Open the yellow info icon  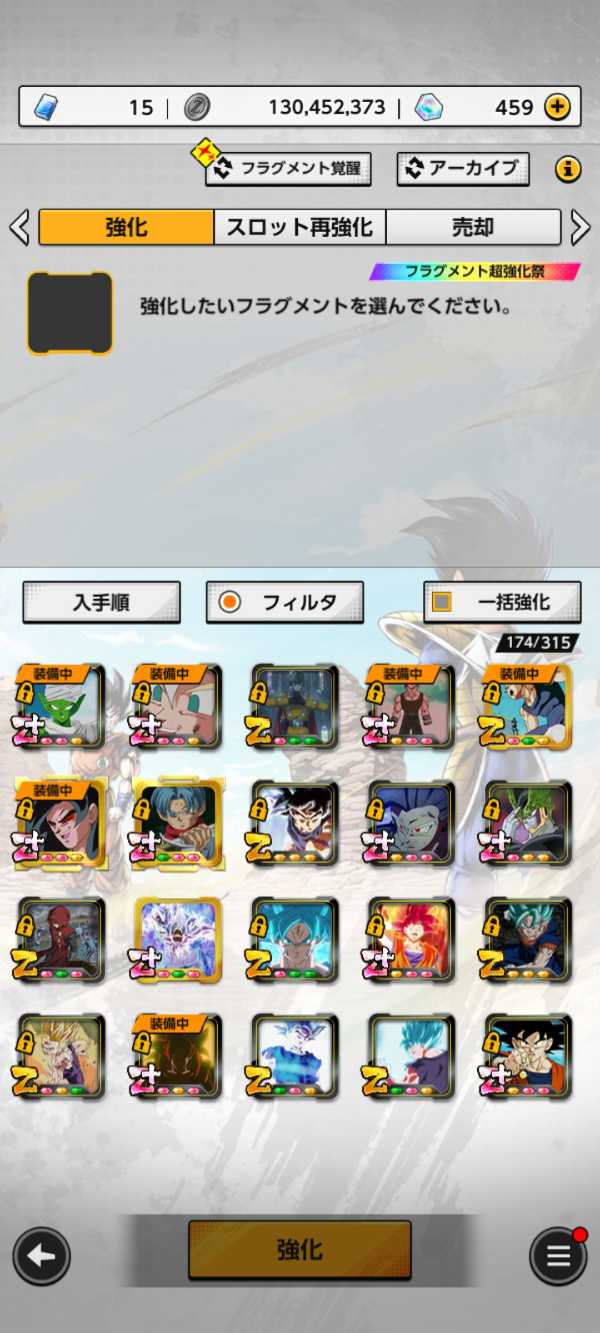click(x=568, y=169)
